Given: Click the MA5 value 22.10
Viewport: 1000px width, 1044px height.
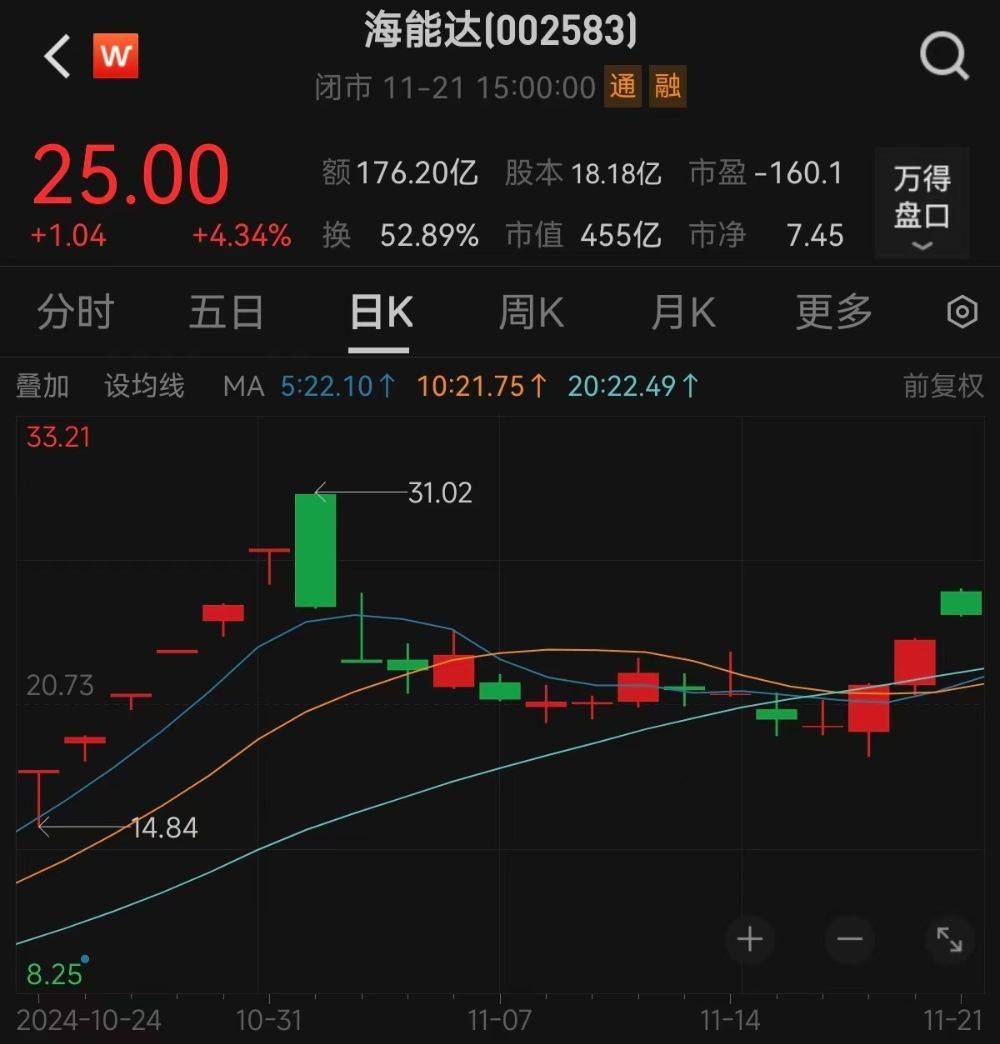Looking at the screenshot, I should (x=337, y=386).
